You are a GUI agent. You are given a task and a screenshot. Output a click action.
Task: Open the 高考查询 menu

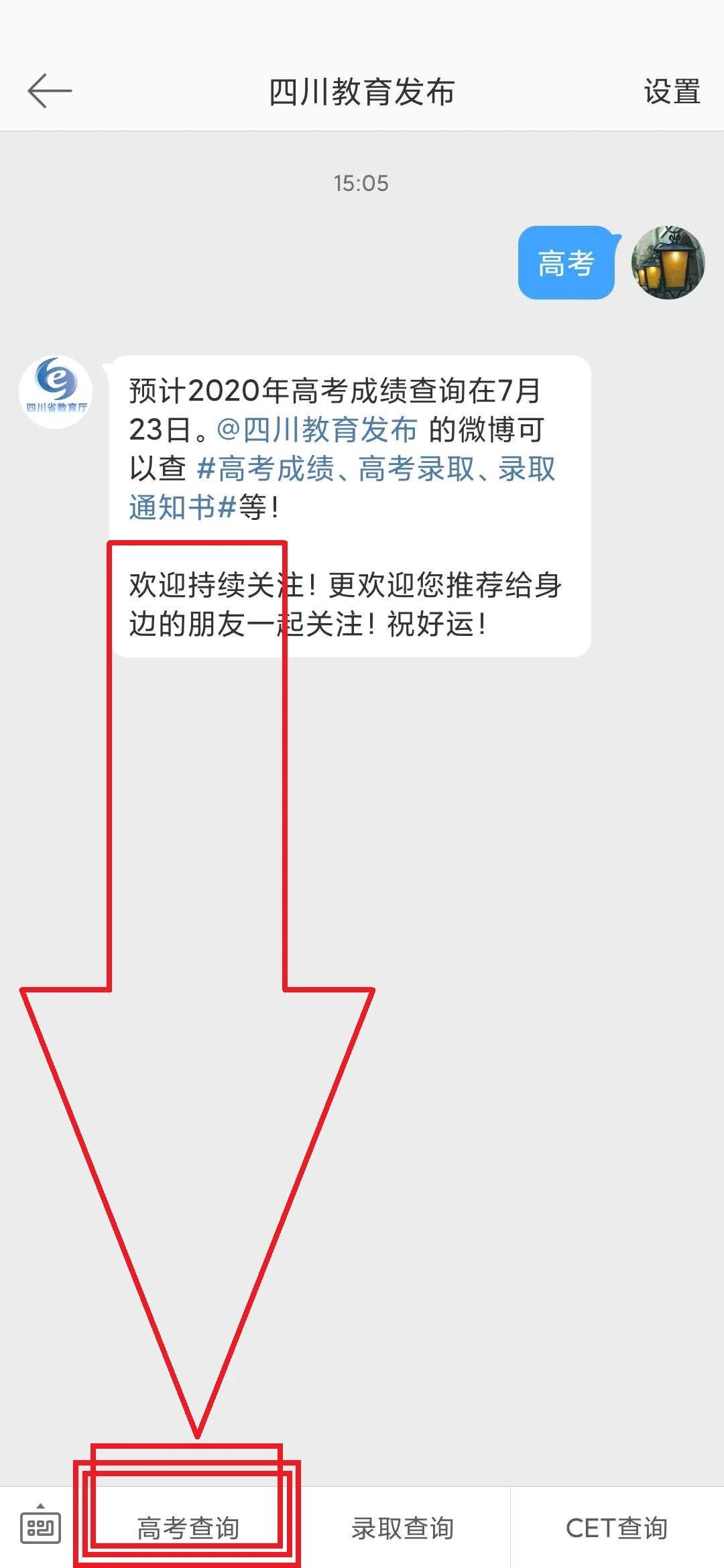[x=188, y=1528]
